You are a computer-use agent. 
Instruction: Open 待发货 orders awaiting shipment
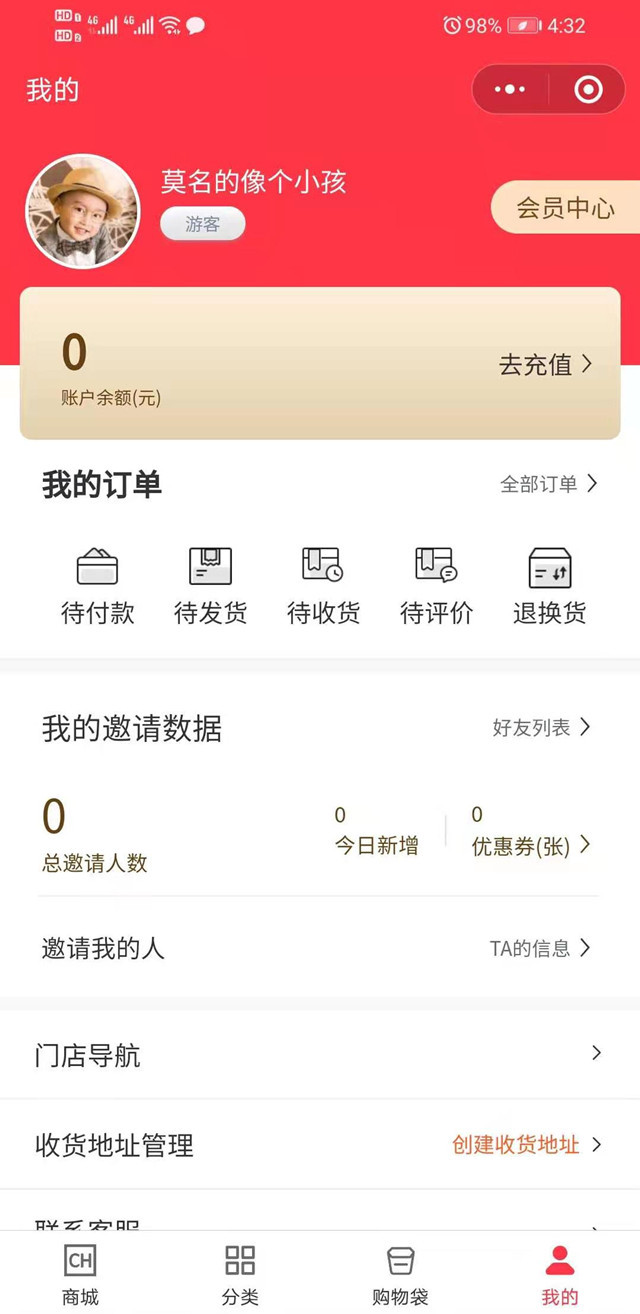tap(210, 586)
